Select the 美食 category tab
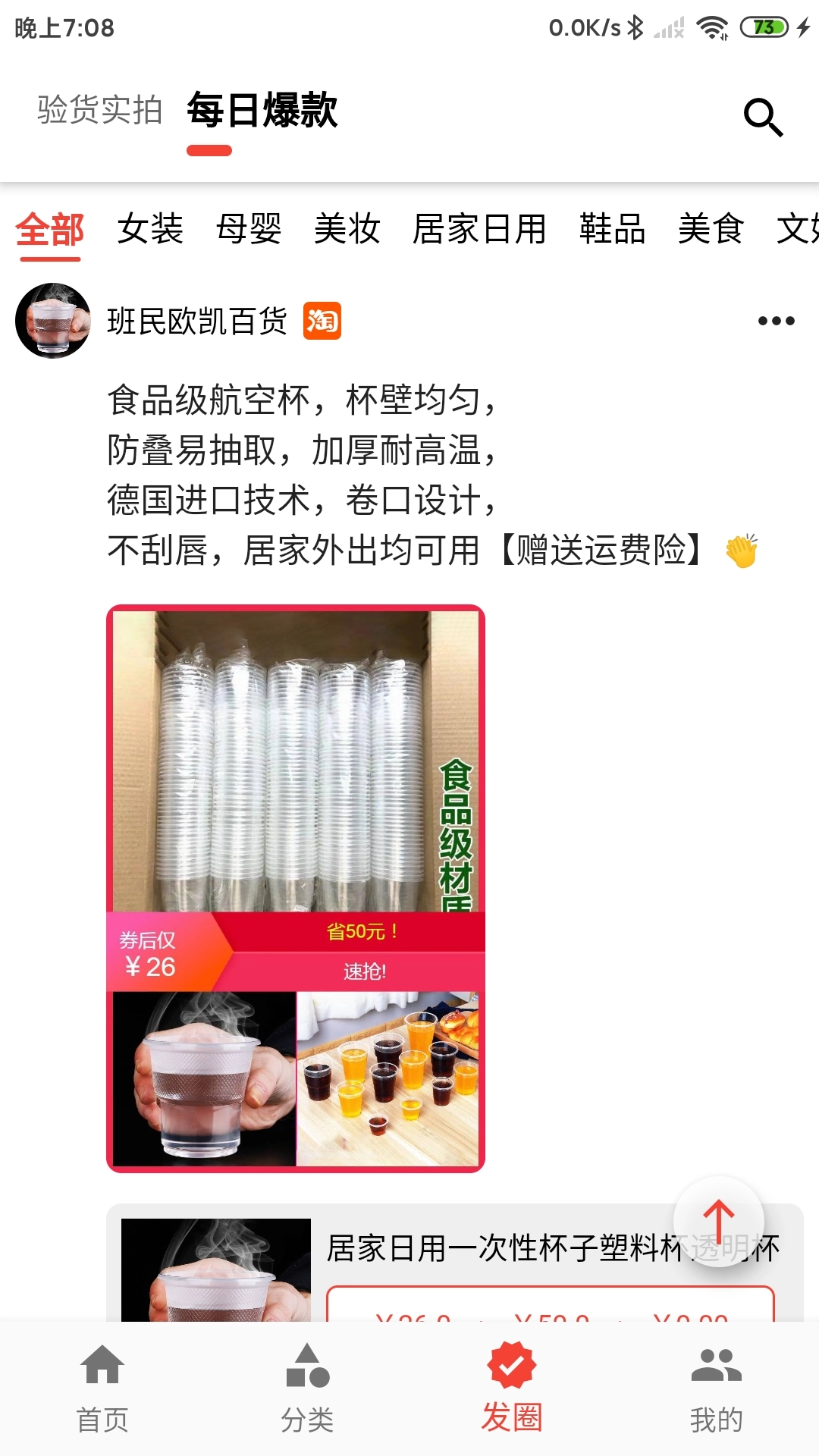819x1456 pixels. pos(711,231)
